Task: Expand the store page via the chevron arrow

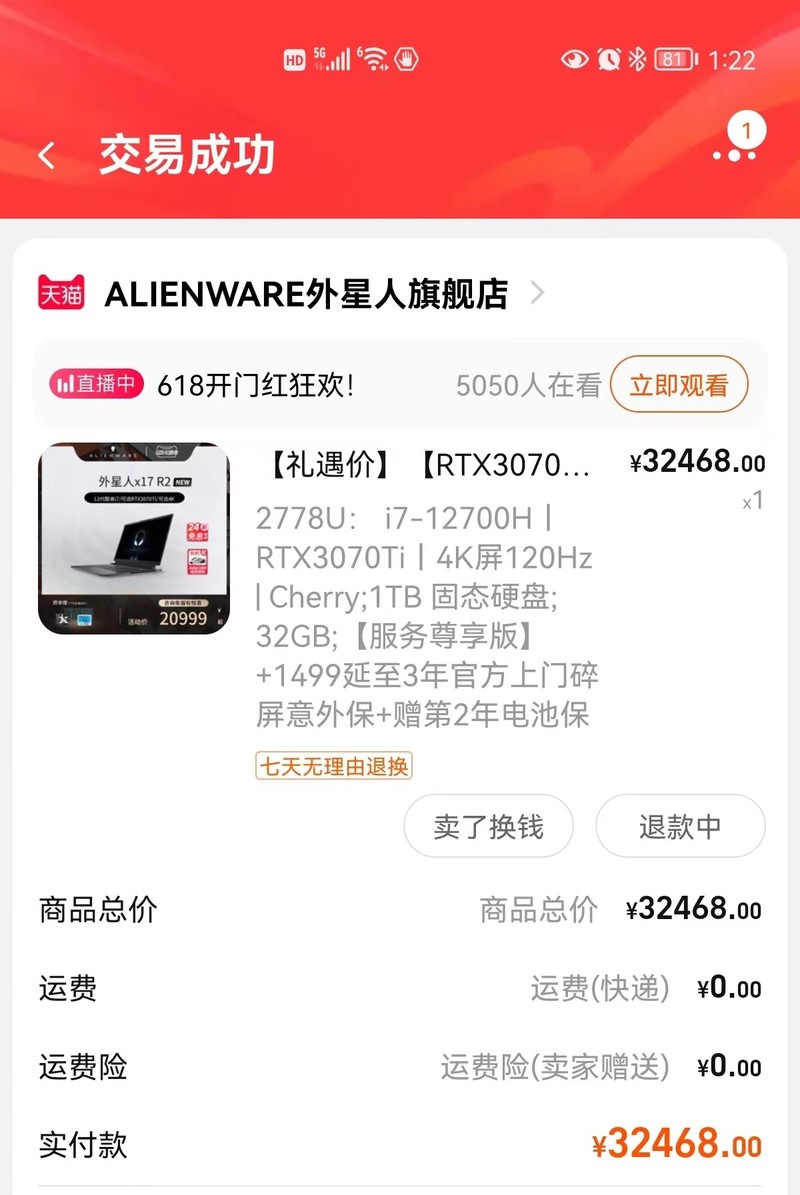Action: [537, 294]
